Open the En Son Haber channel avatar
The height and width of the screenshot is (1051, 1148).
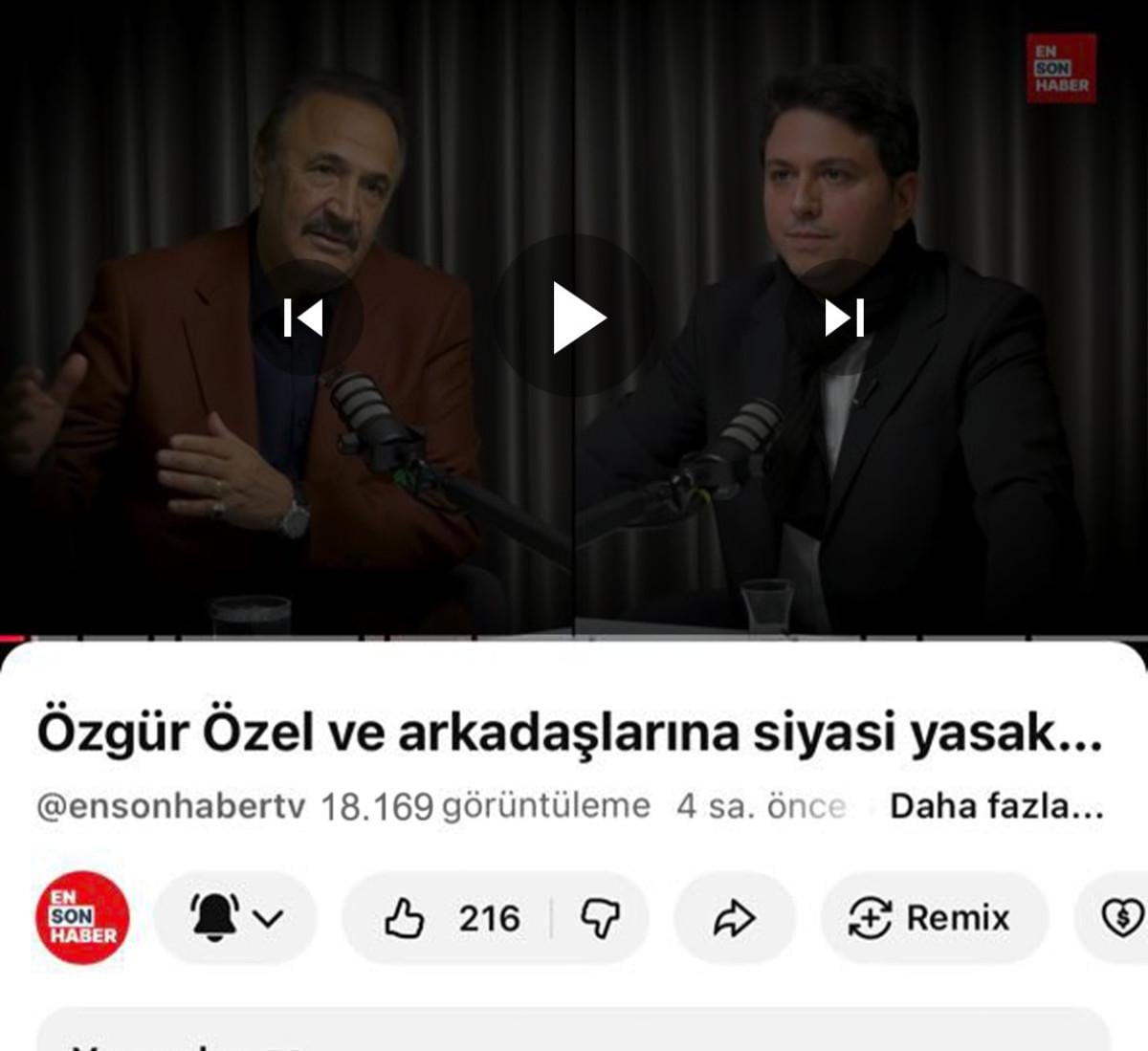click(82, 917)
